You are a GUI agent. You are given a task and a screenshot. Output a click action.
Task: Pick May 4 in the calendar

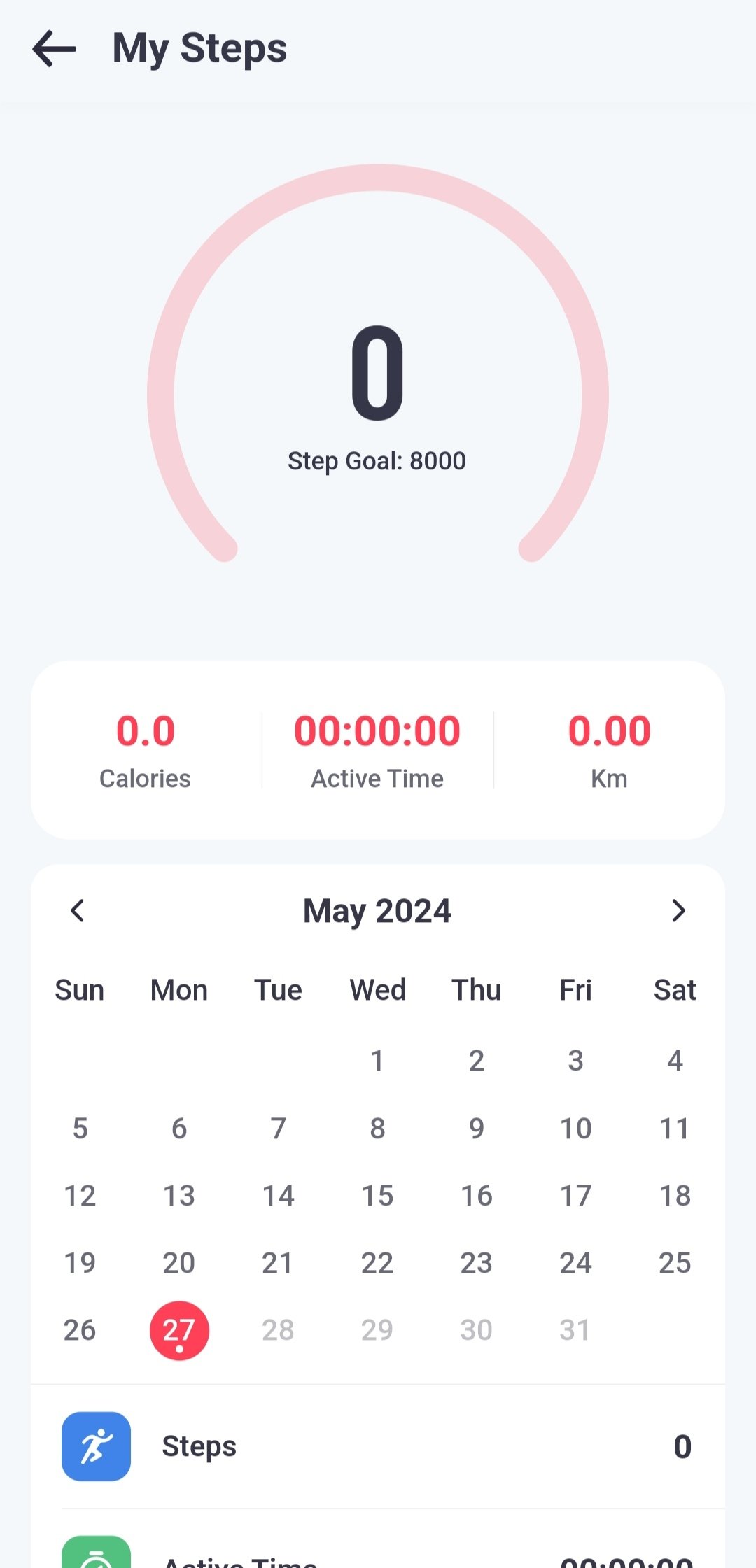click(675, 1061)
